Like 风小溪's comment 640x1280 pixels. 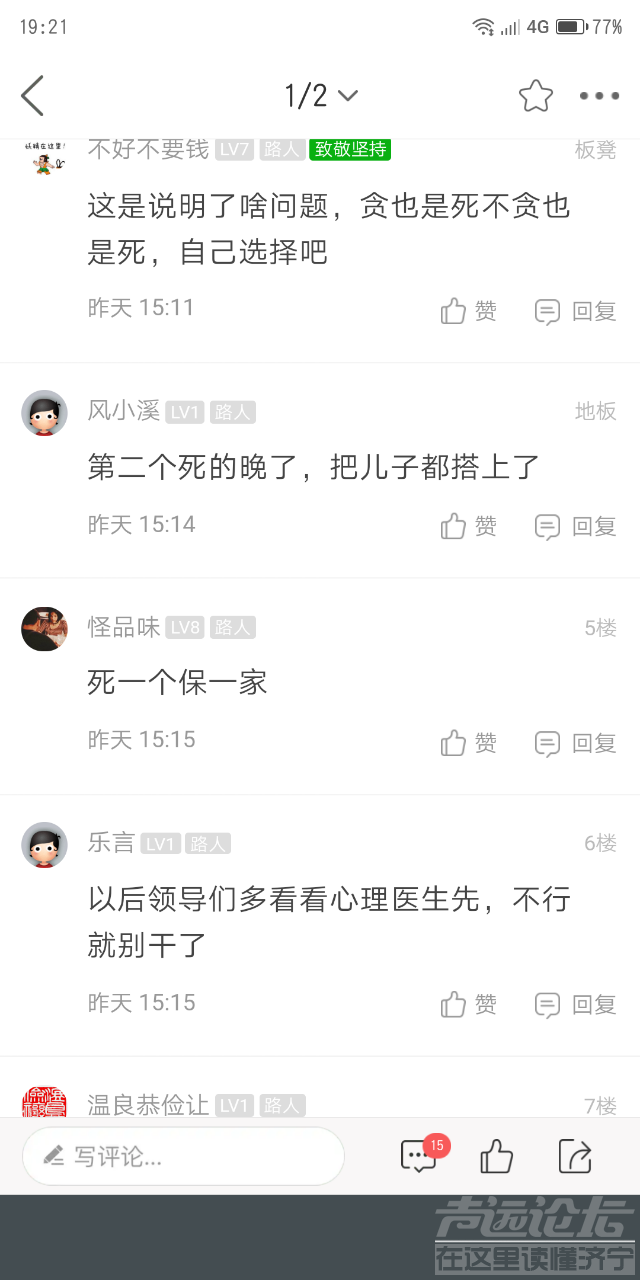click(x=468, y=526)
